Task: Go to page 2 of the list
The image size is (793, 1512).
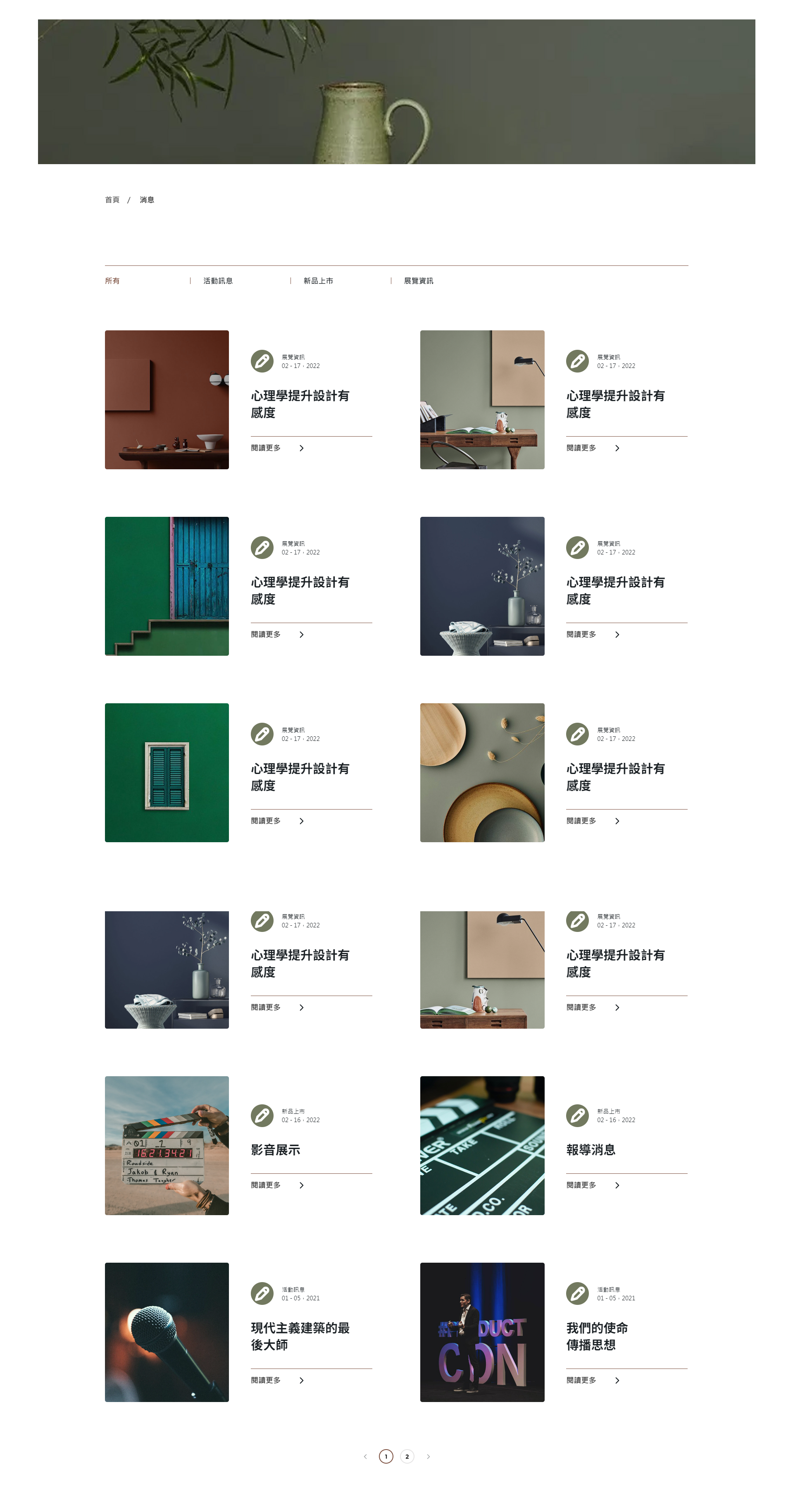Action: pyautogui.click(x=407, y=1456)
